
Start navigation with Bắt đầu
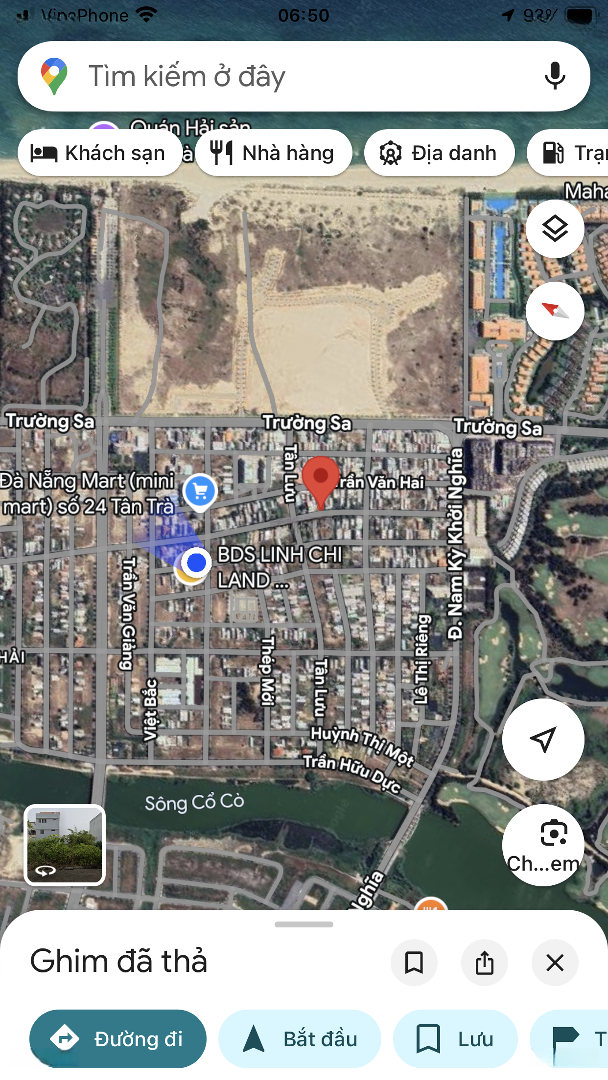point(300,1039)
